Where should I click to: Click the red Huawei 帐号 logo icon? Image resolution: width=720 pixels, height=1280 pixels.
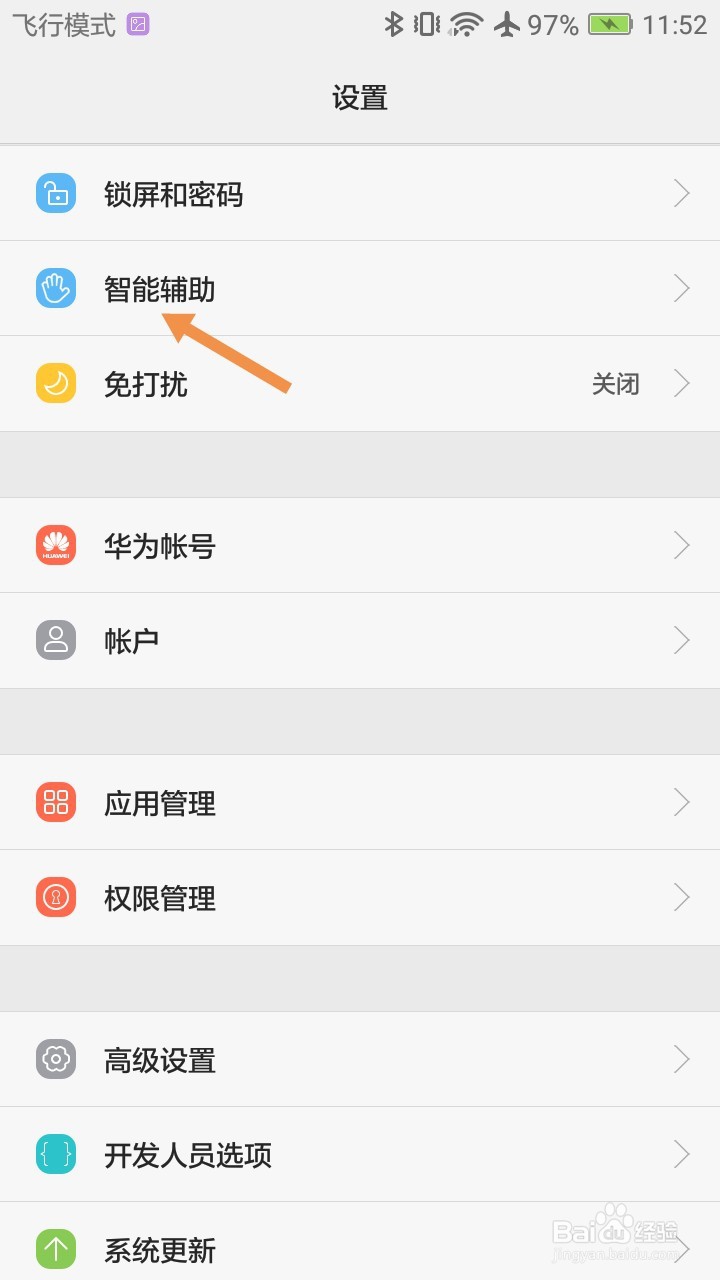[55, 545]
